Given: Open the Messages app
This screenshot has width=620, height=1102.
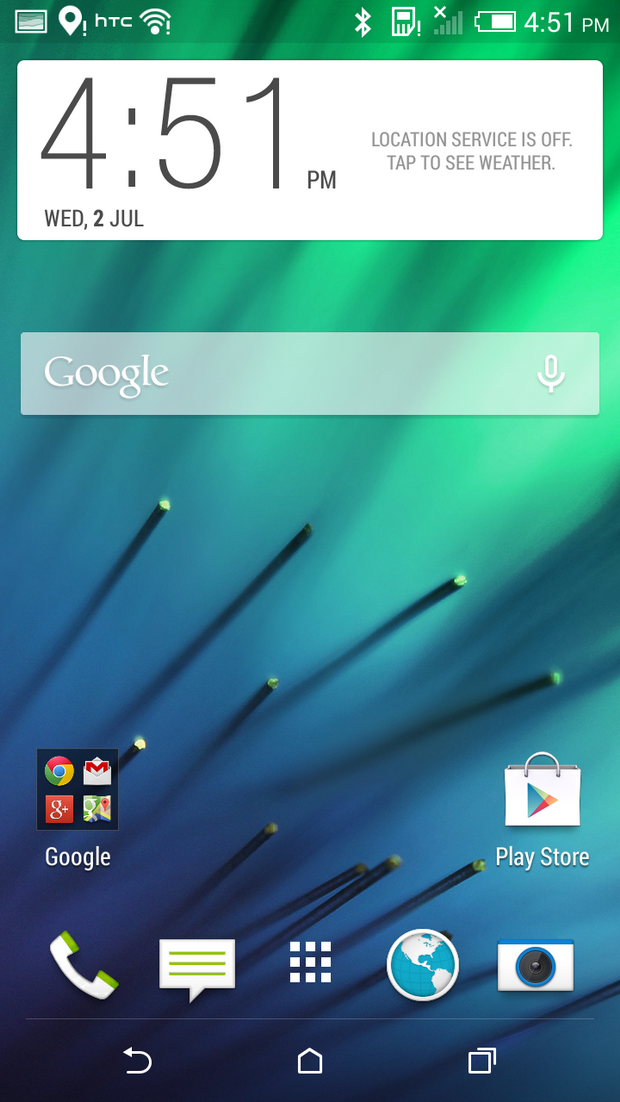Looking at the screenshot, I should click(197, 967).
